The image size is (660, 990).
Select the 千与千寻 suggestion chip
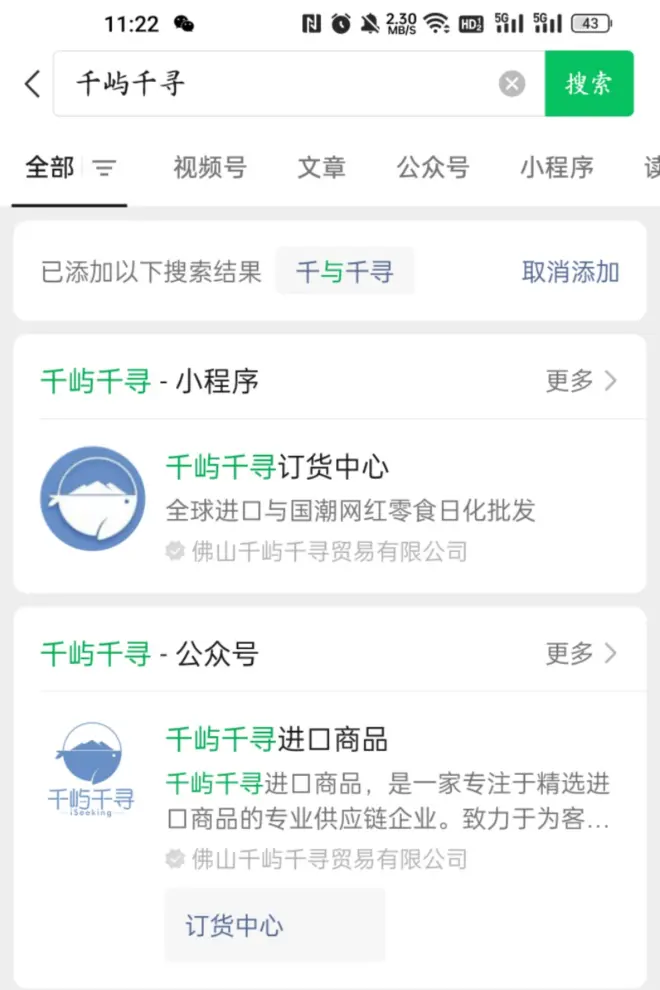[345, 272]
